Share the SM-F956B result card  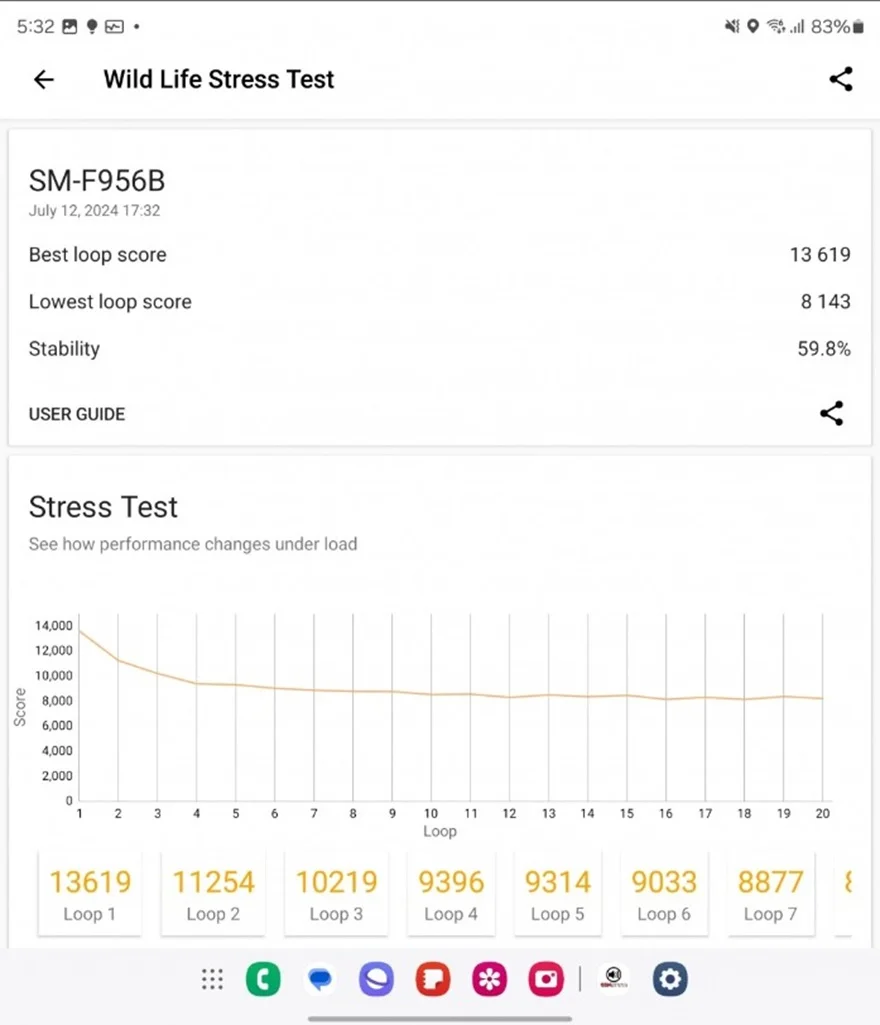click(831, 414)
